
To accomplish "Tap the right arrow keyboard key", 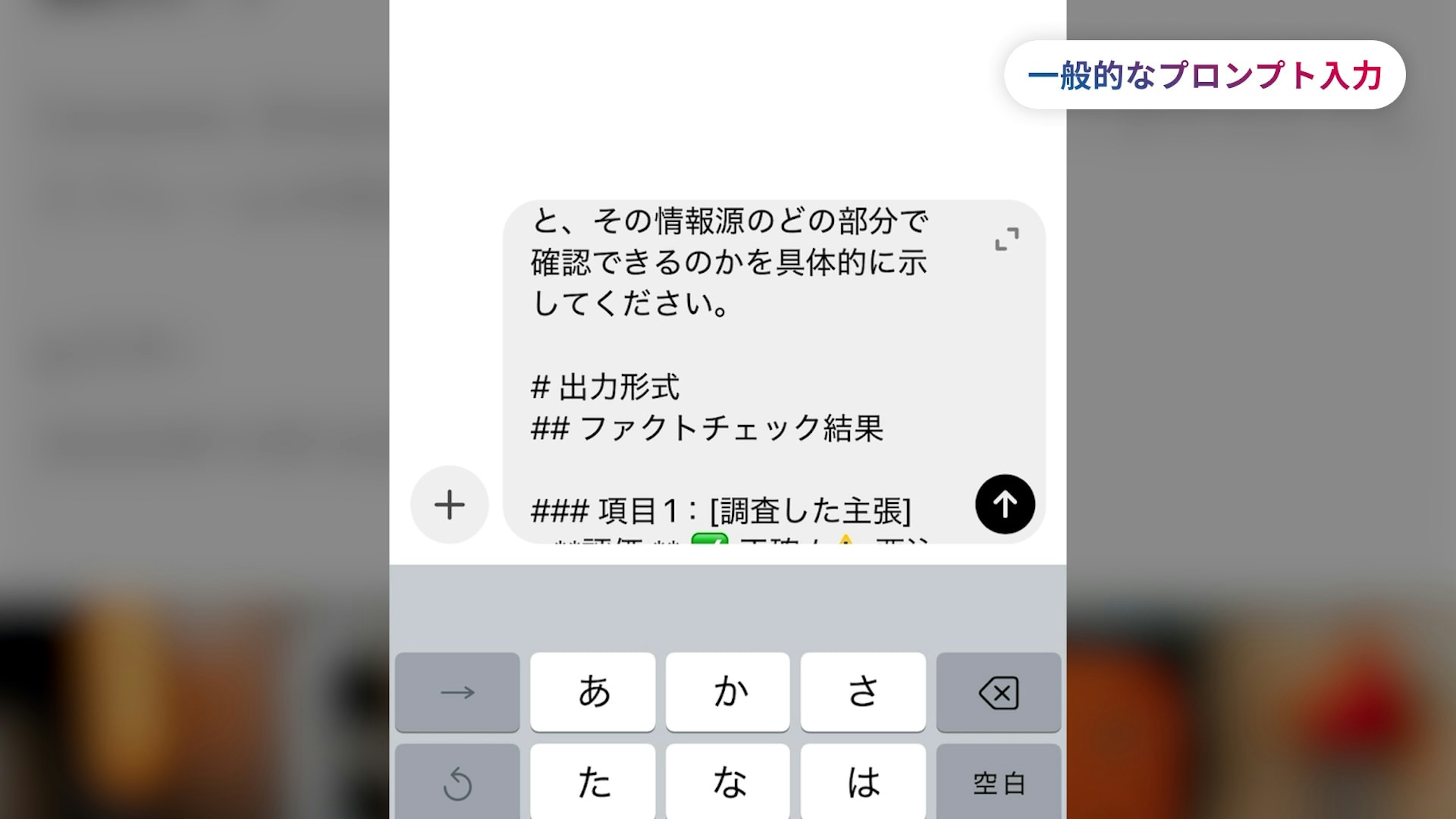I will 457,692.
